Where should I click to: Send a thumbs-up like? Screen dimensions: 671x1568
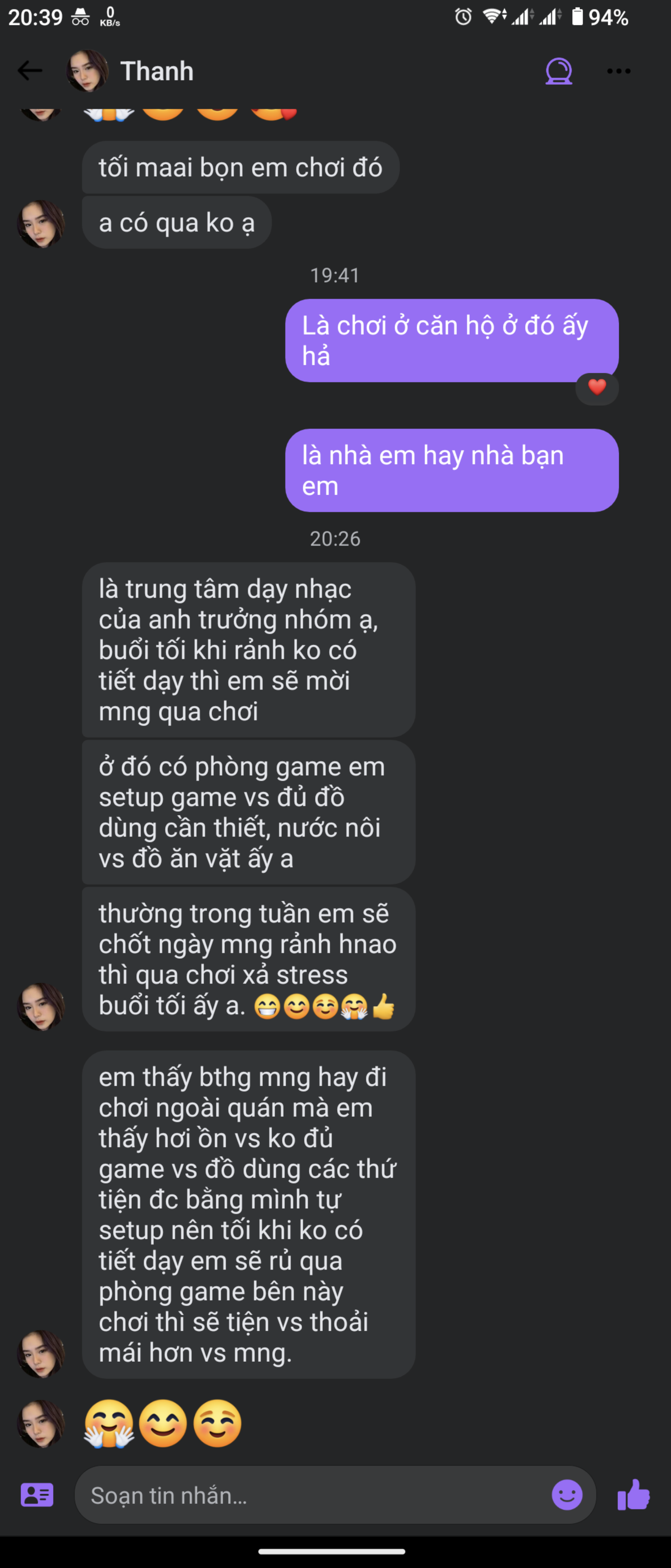(633, 1495)
